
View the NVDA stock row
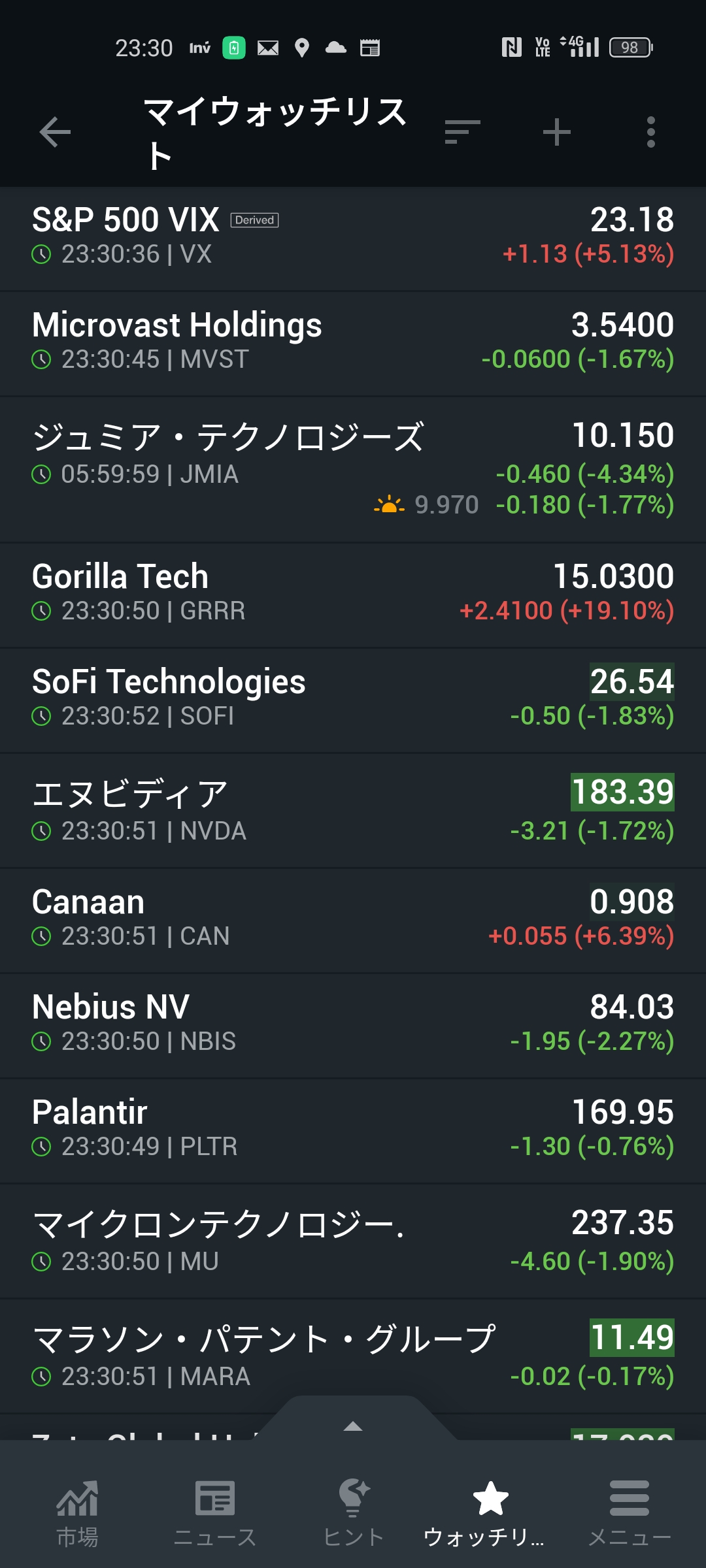[x=353, y=810]
